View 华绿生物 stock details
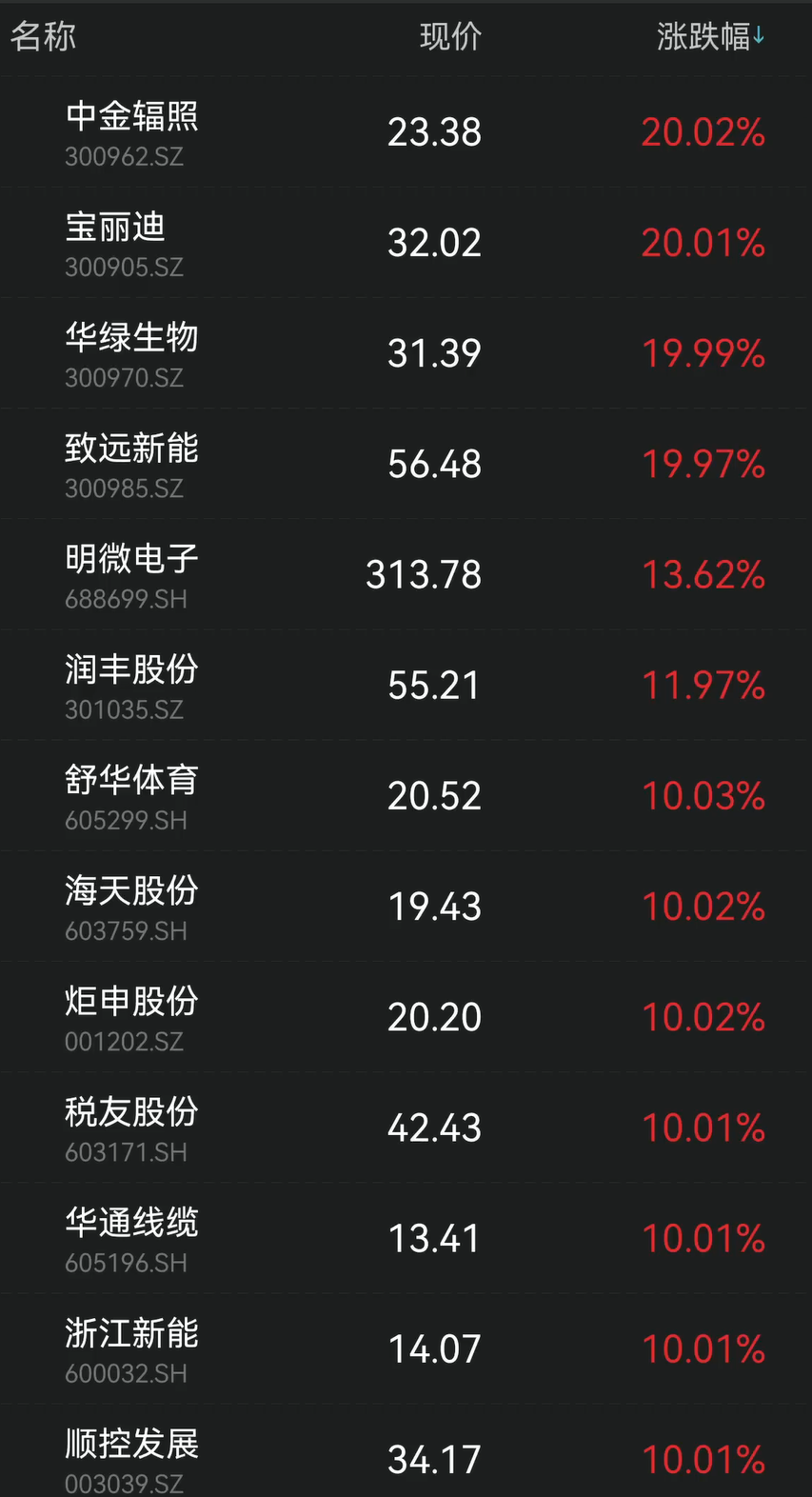812x1497 pixels. click(x=132, y=352)
